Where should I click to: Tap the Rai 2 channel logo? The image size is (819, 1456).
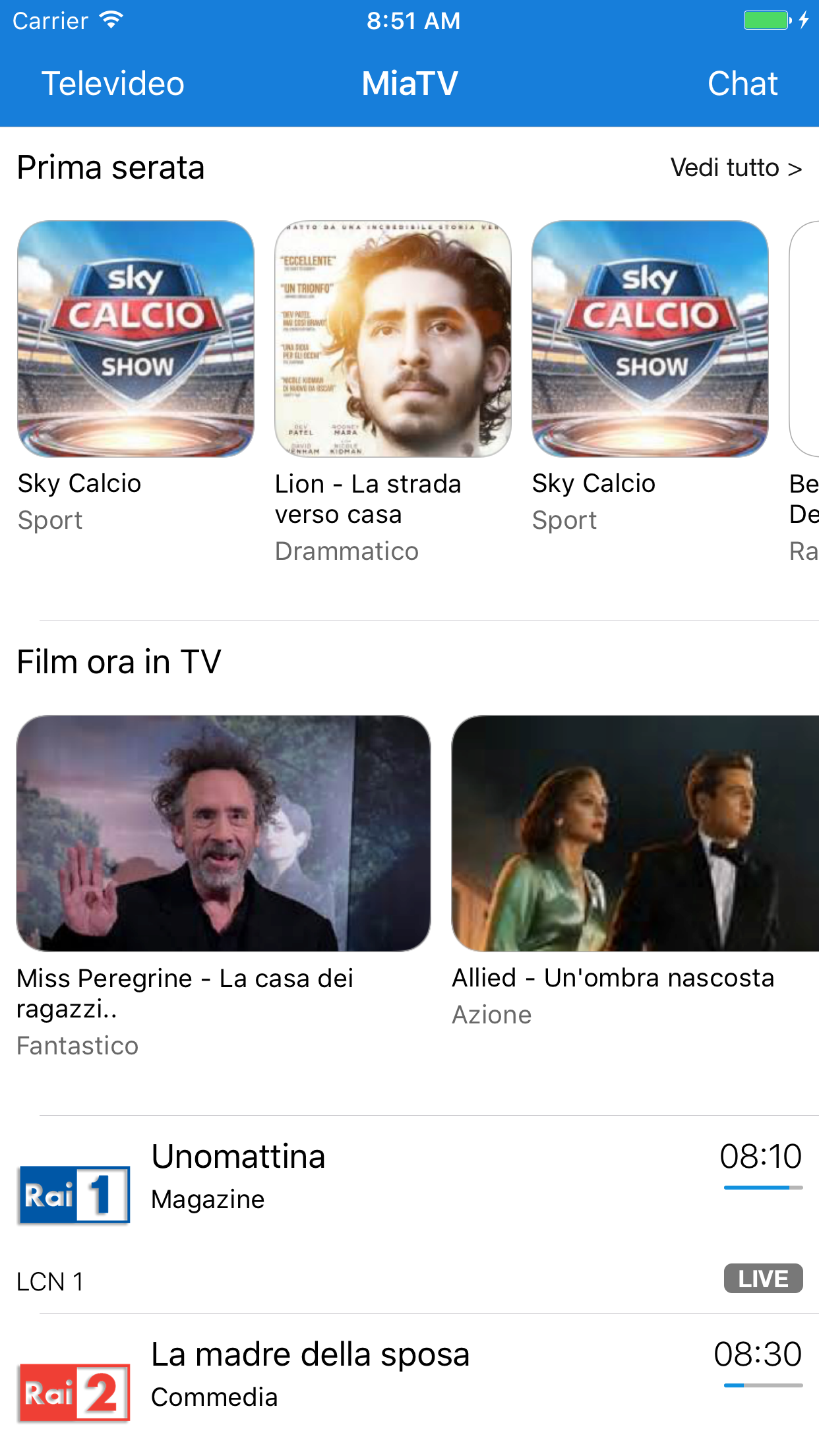[73, 1391]
